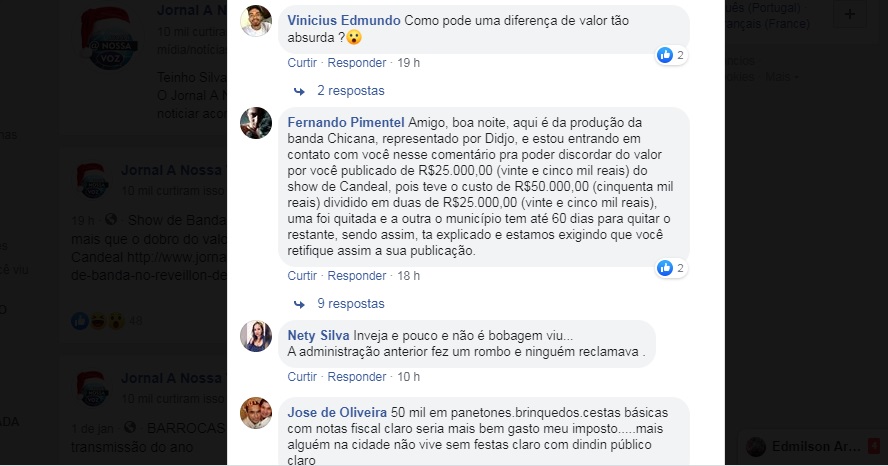This screenshot has width=888, height=466.
Task: Open Nety Silva's profile
Action: click(318, 335)
